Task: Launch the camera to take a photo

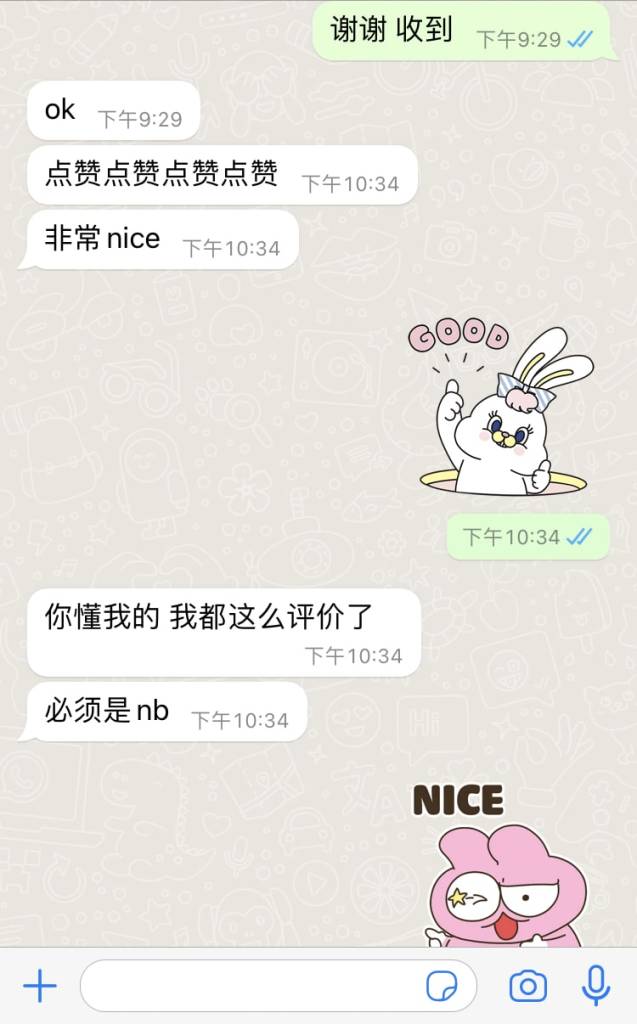Action: coord(528,987)
